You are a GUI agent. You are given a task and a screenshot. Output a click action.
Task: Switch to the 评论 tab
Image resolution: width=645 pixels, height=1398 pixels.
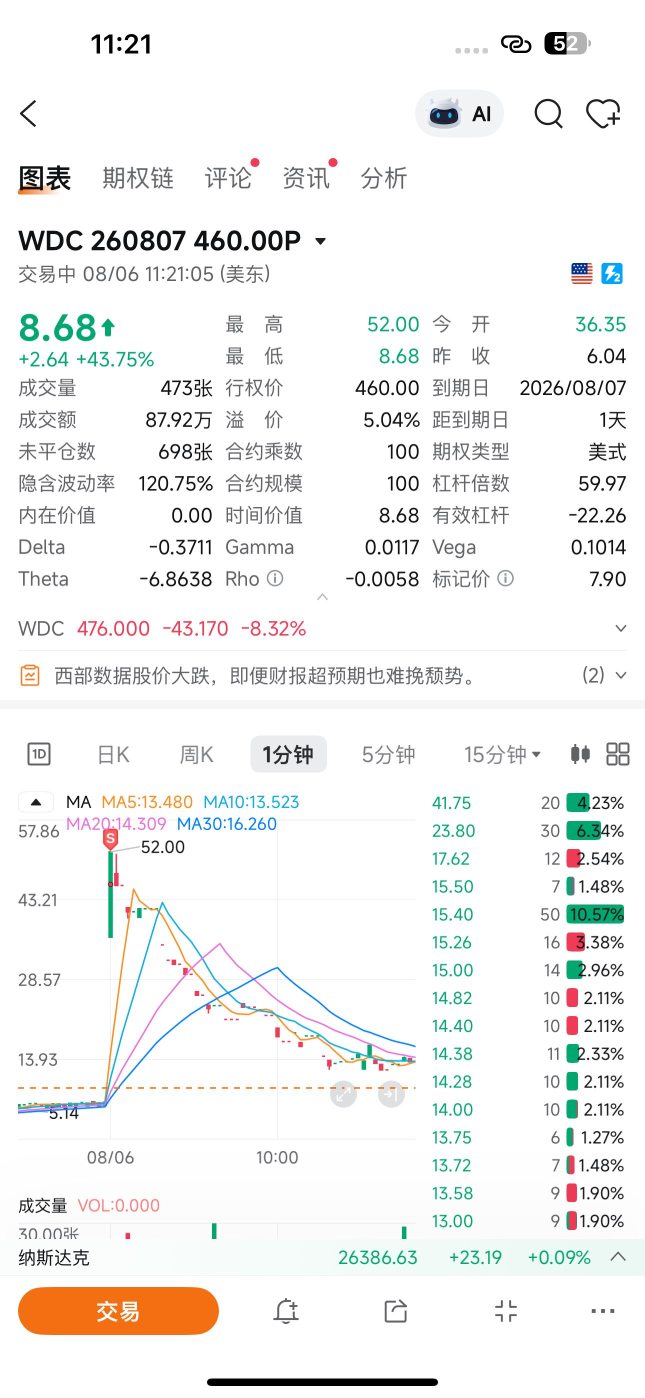[x=228, y=178]
